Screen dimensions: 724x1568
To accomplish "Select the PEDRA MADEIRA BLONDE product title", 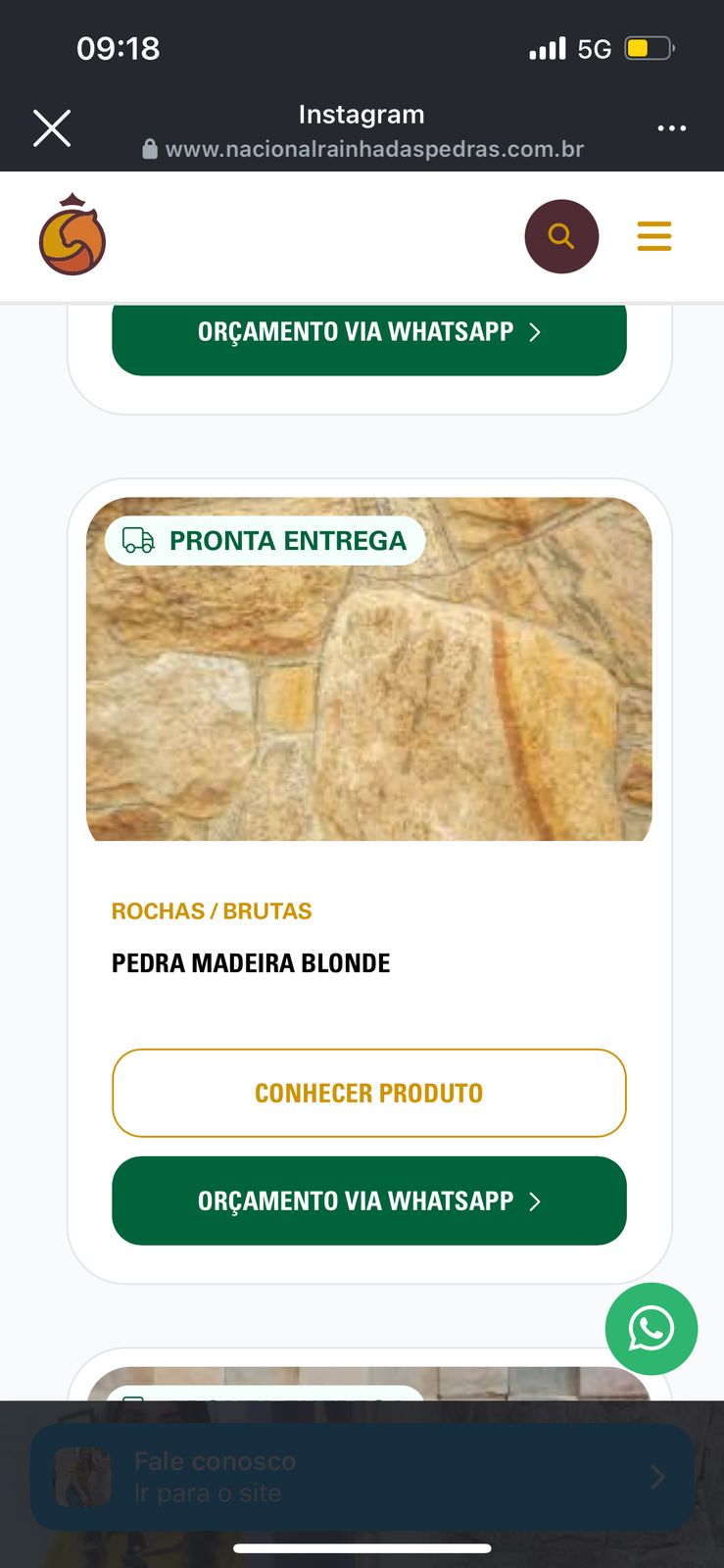I will [251, 962].
